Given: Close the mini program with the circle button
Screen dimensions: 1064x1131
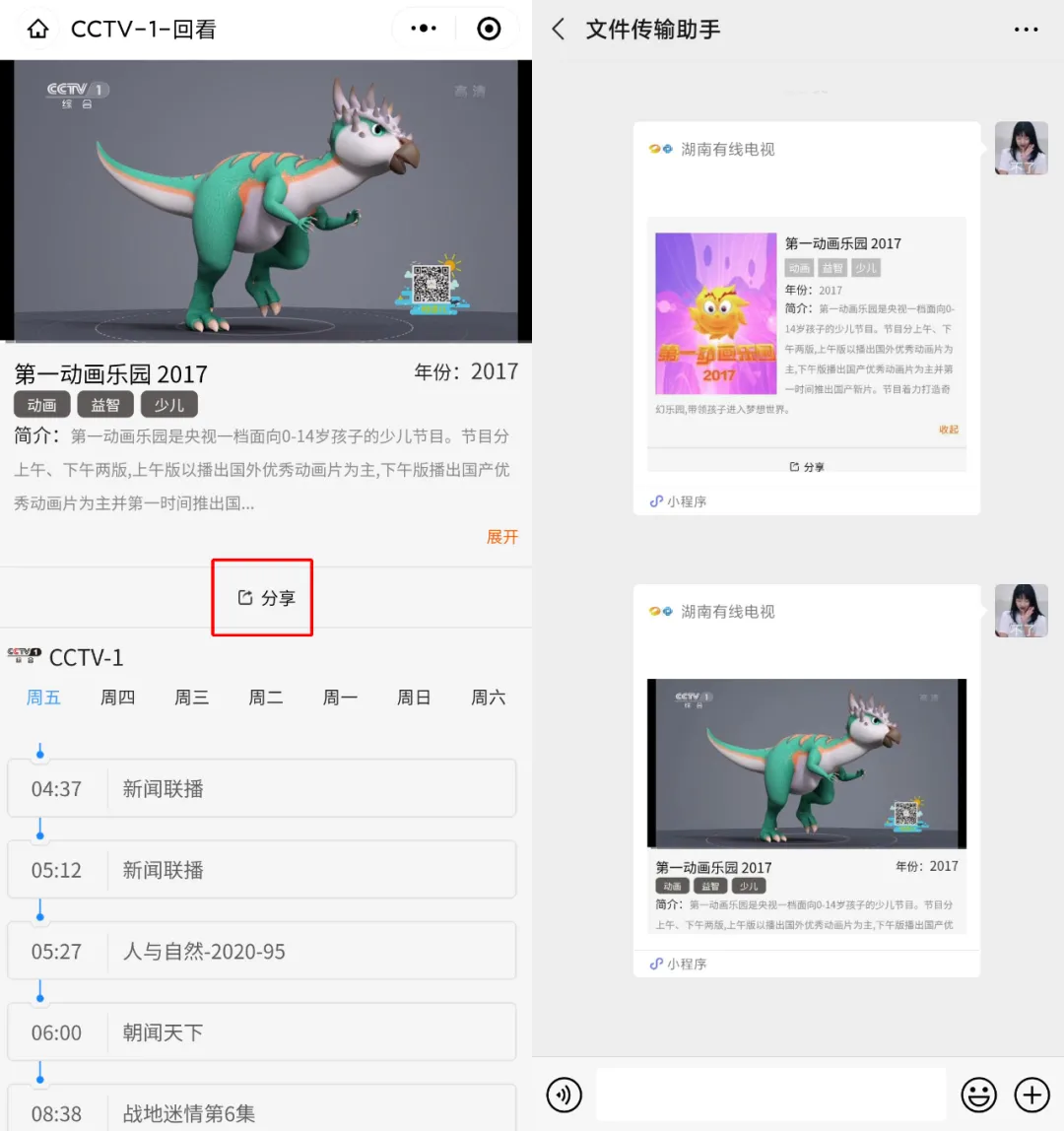Looking at the screenshot, I should [x=489, y=30].
